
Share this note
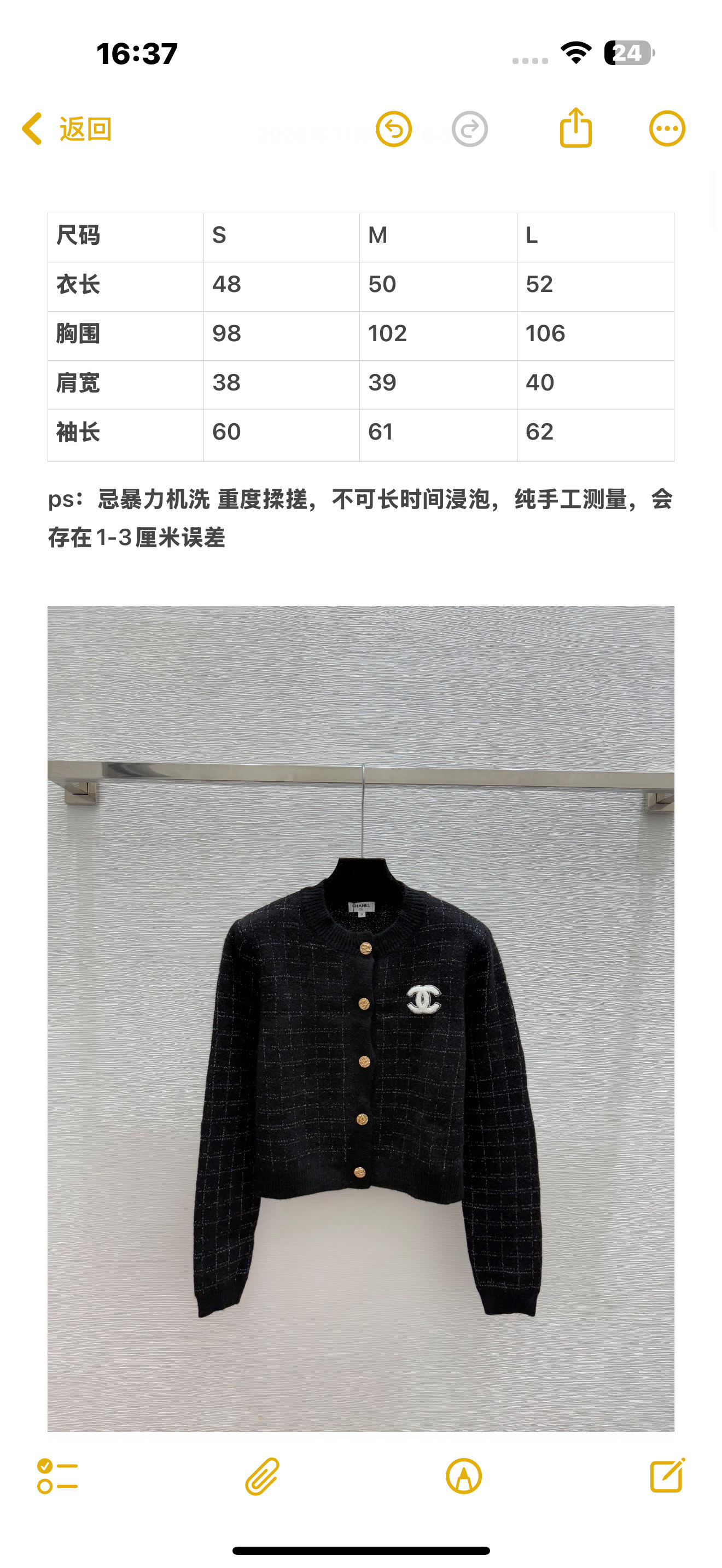coord(575,127)
